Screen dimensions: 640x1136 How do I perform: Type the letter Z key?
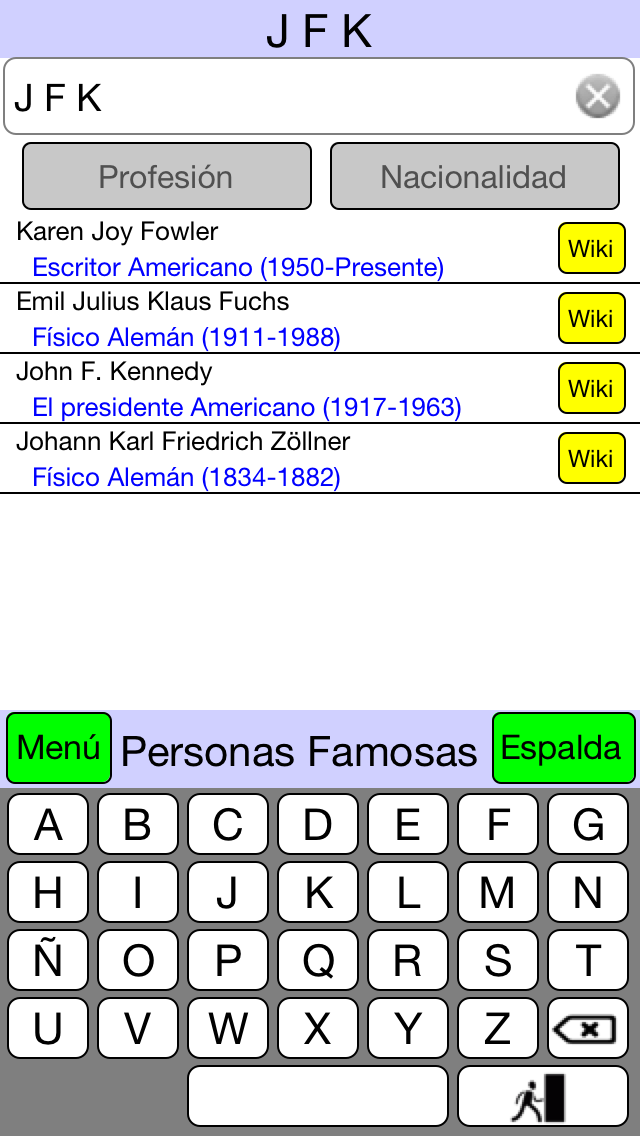point(498,1028)
